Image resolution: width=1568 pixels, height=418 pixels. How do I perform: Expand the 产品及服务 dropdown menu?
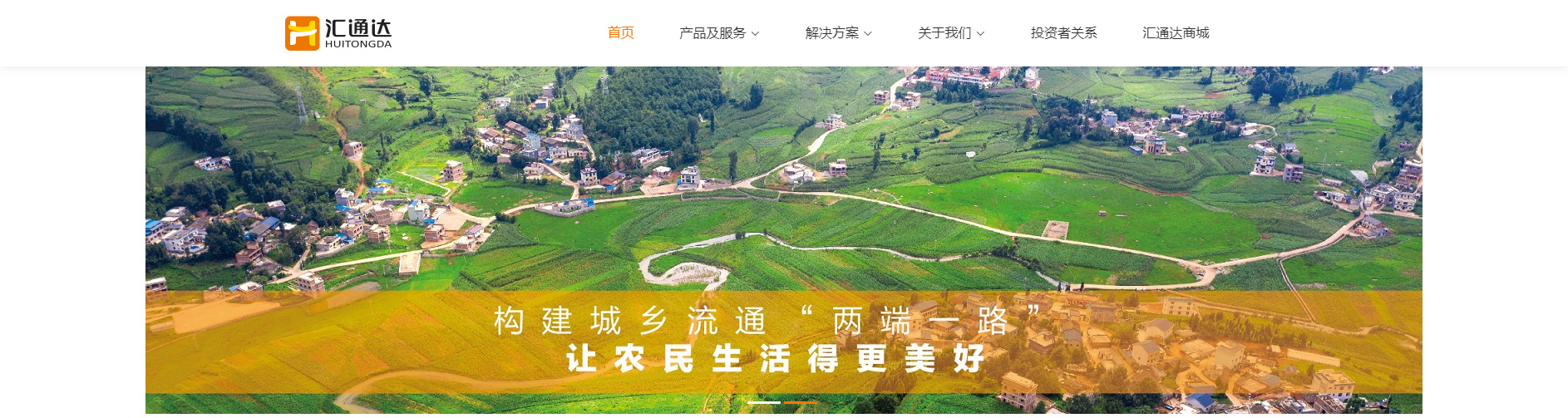718,33
